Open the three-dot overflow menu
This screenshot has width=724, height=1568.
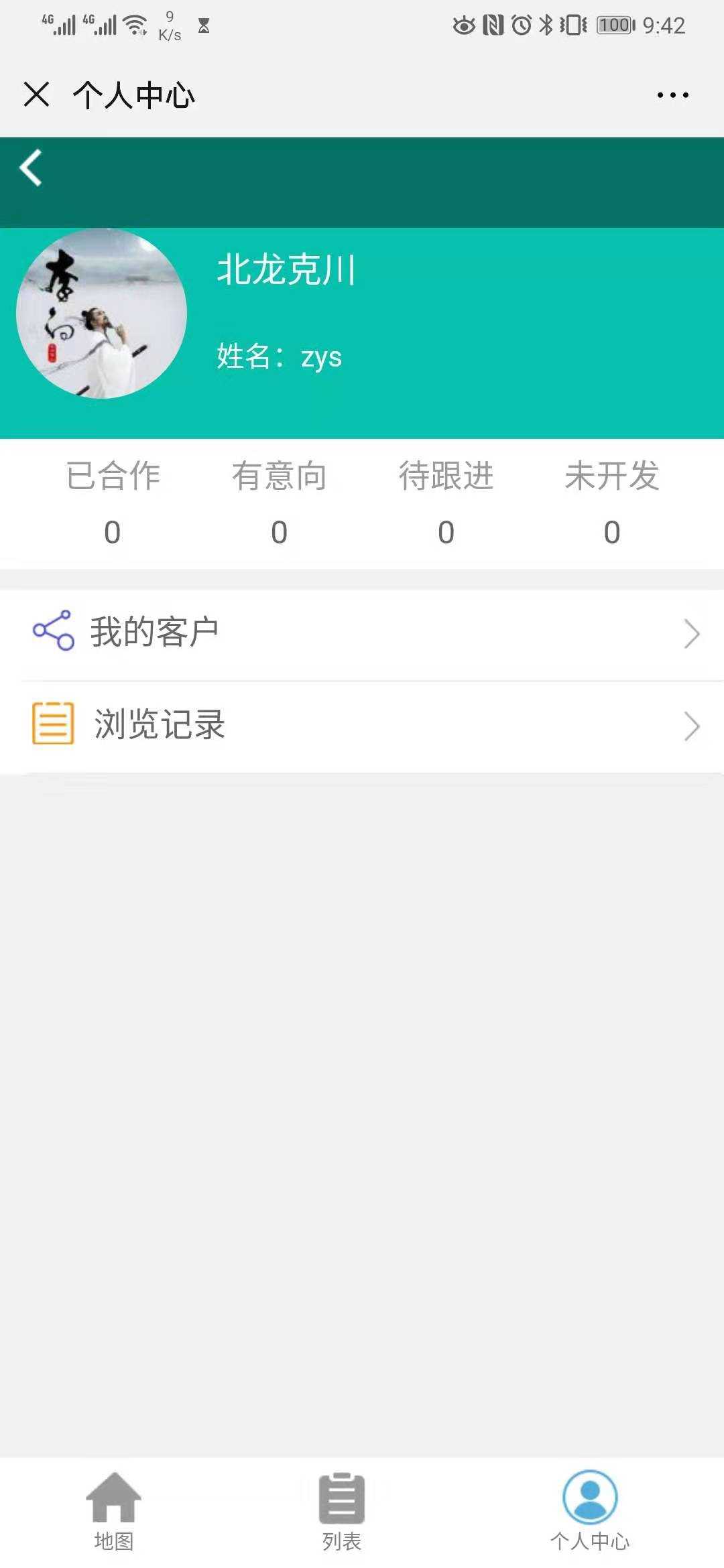(x=672, y=95)
